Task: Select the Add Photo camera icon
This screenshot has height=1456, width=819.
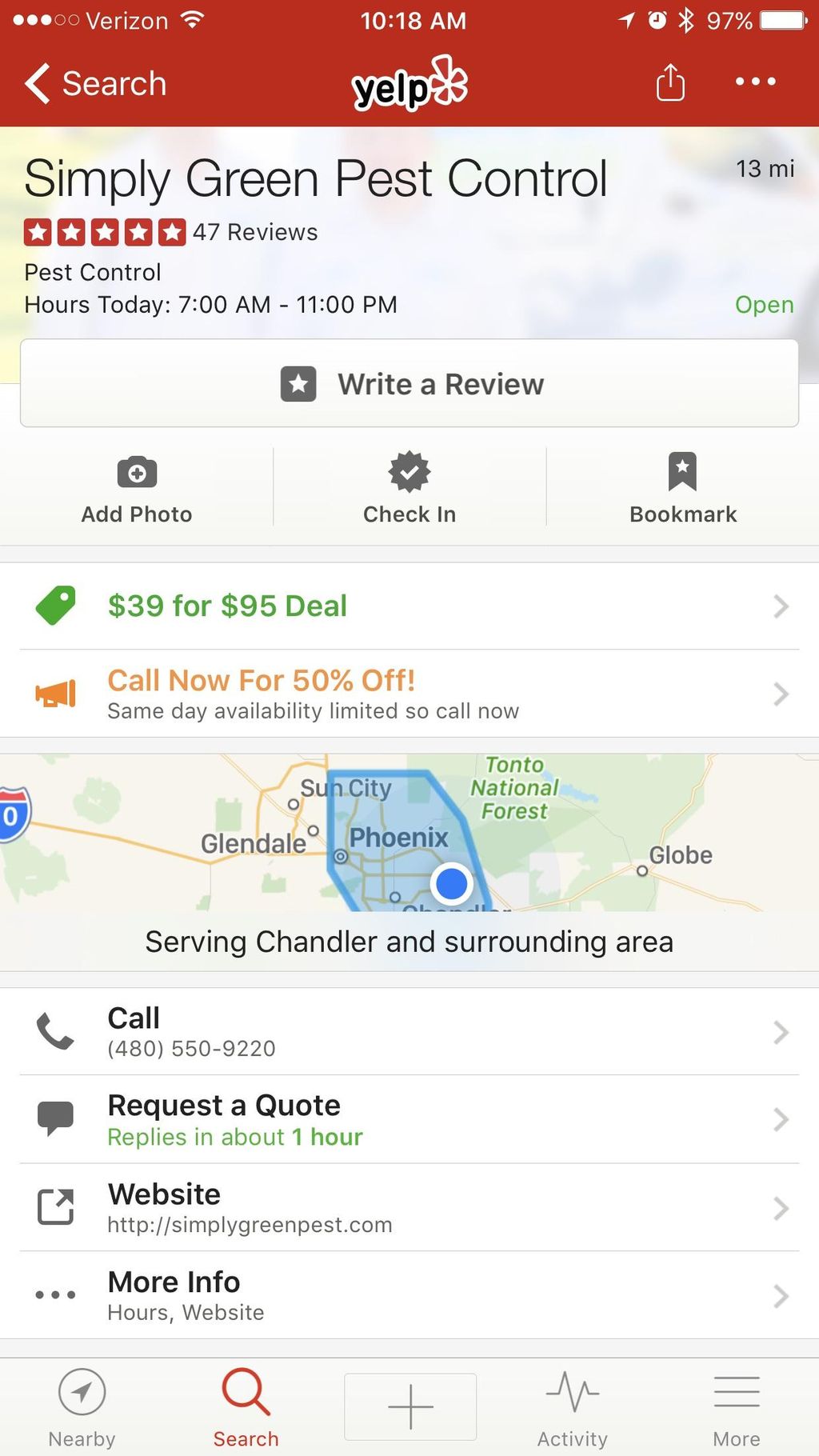Action: coord(136,474)
